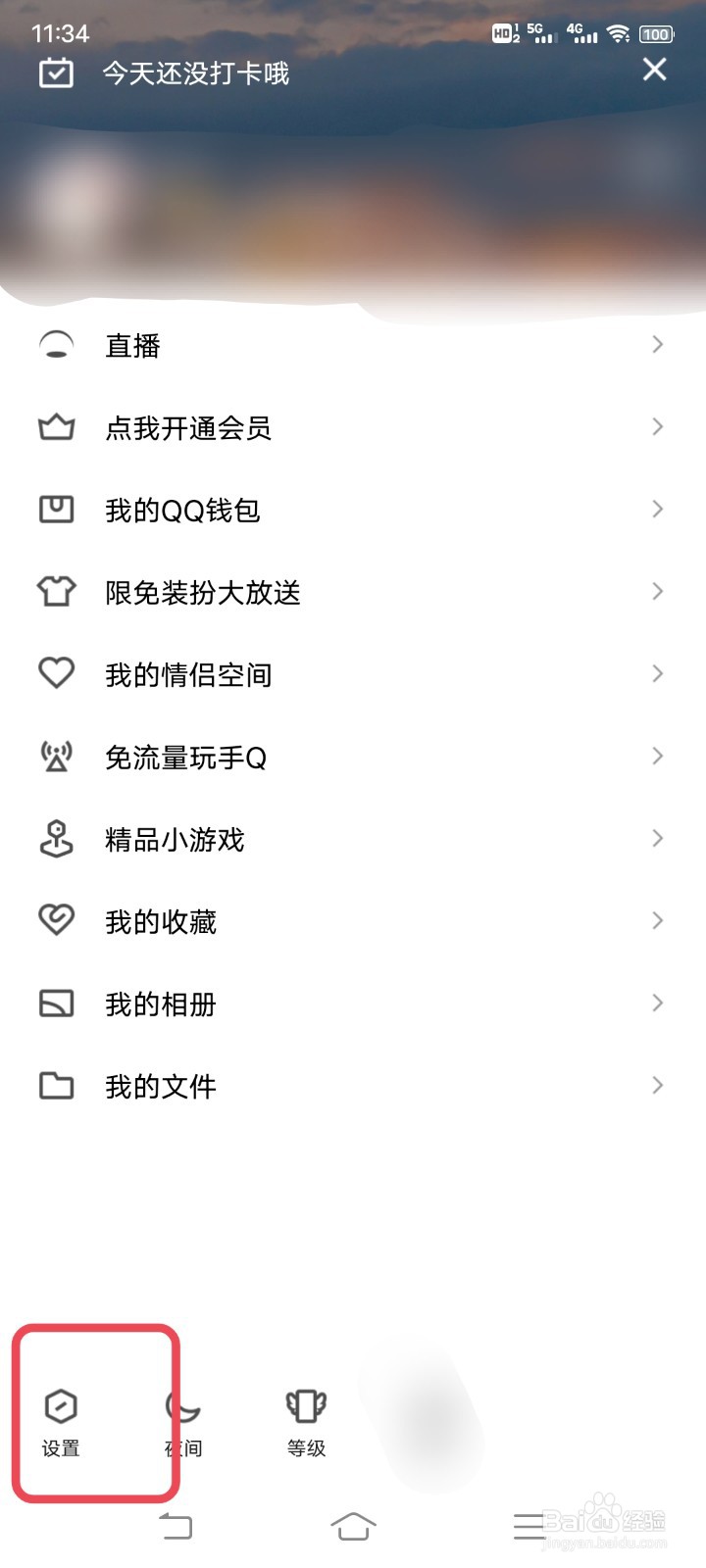Screen dimensions: 706x1568
Task: Open 我的QQ钱包 wallet icon
Action: coord(56,510)
